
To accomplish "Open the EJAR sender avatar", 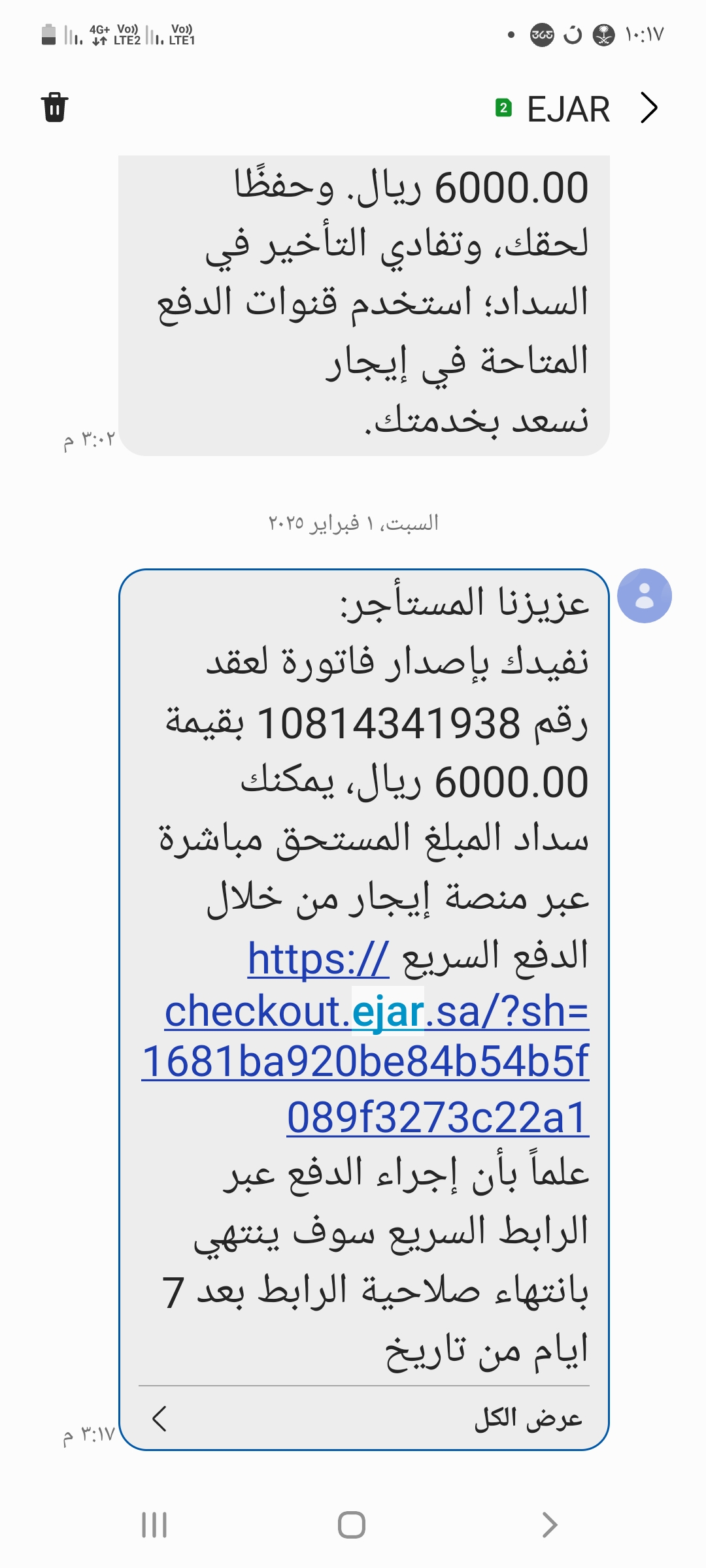I will pos(645,596).
